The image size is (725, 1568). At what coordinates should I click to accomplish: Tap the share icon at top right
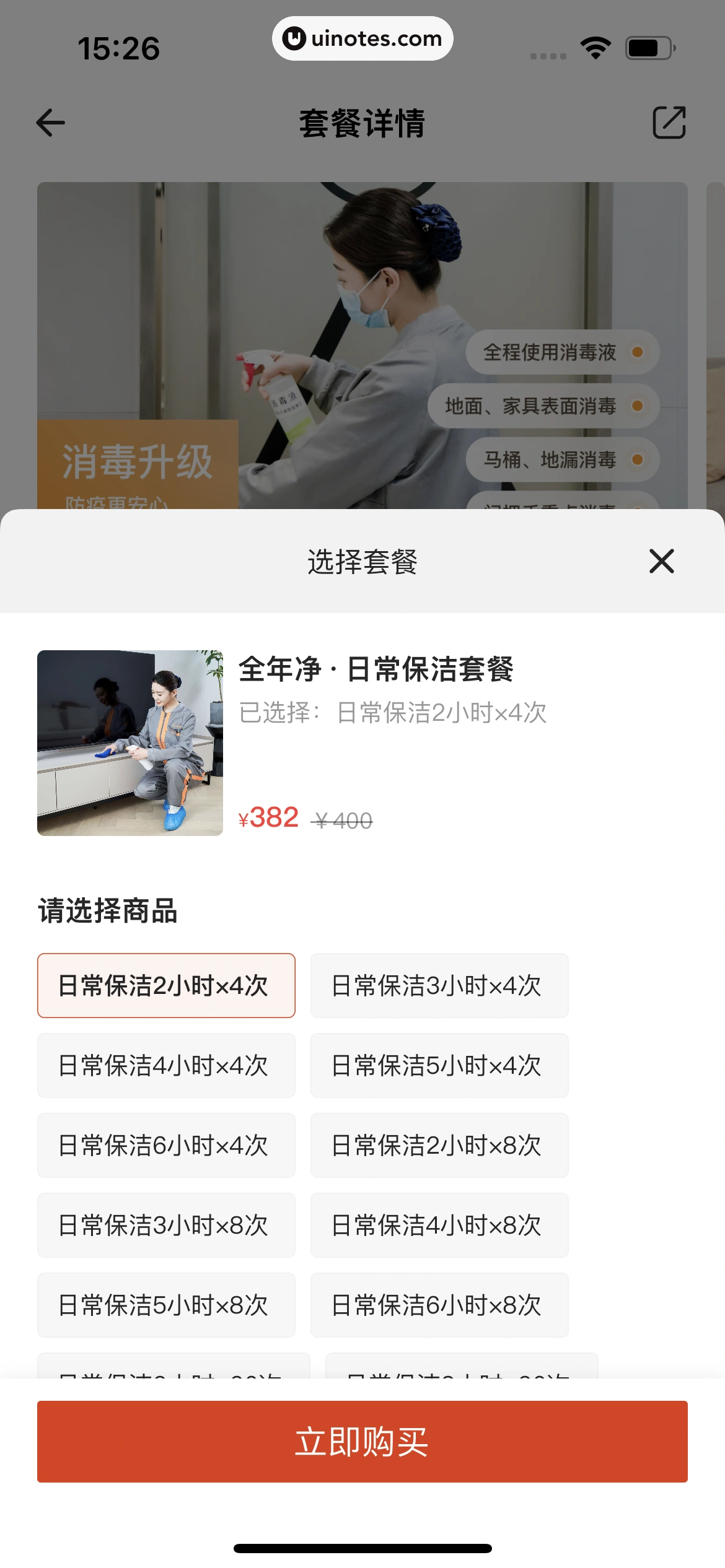pos(670,123)
